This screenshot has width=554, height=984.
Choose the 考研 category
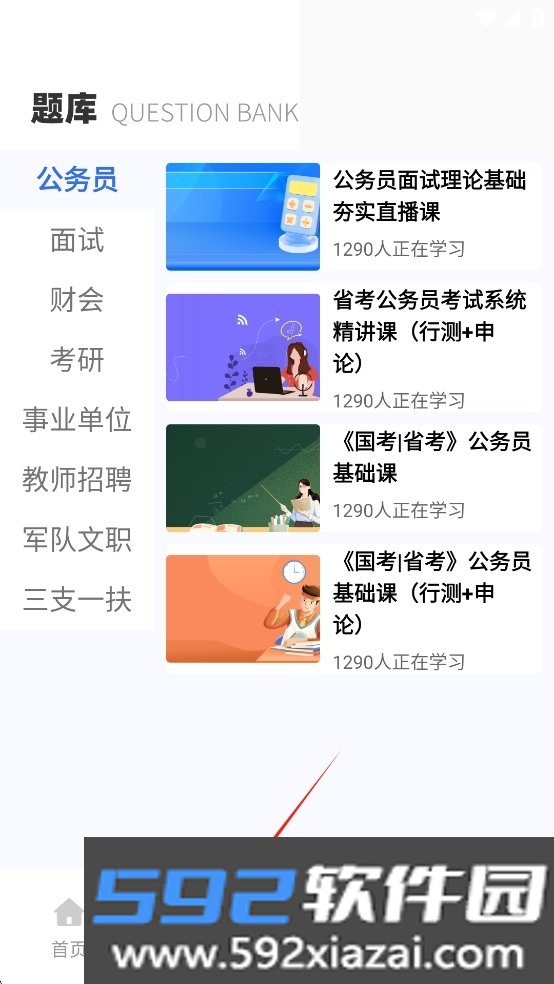pyautogui.click(x=77, y=360)
